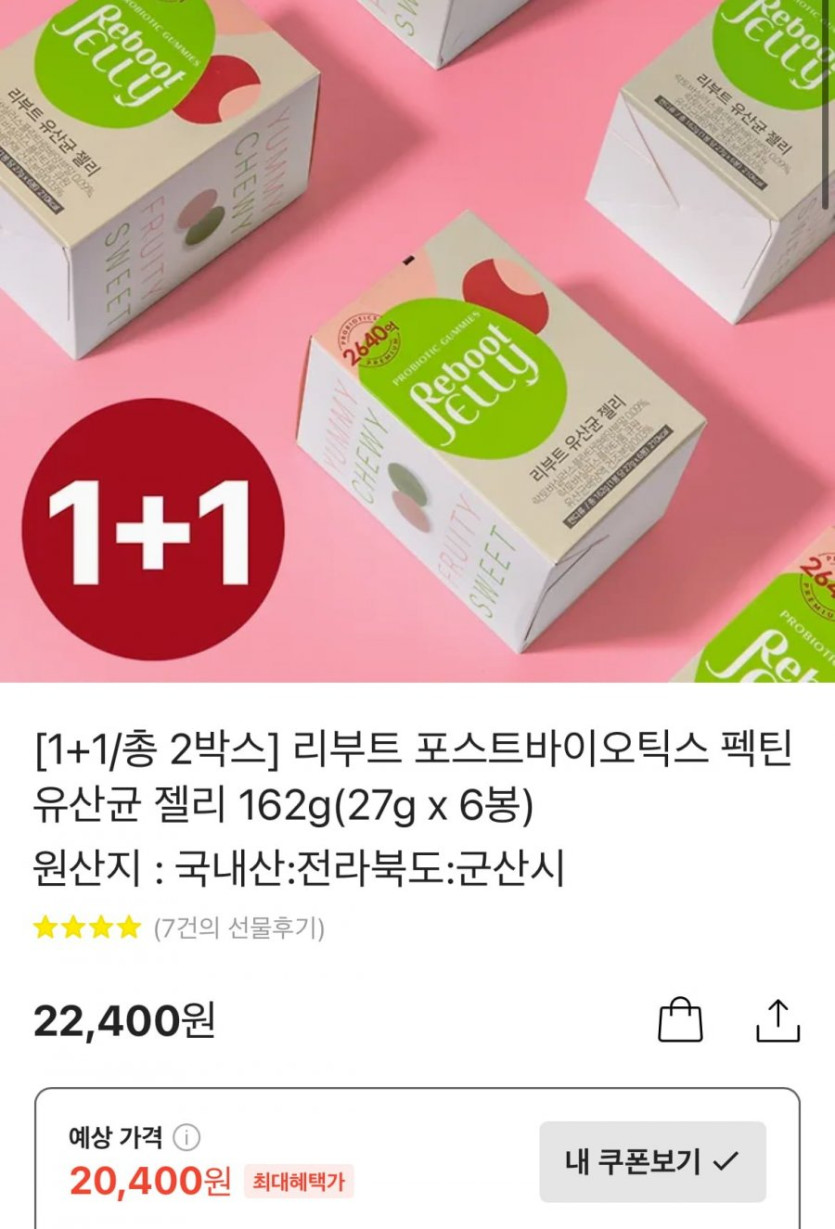Tap the shopping bag icon
The image size is (835, 1229).
point(680,1020)
